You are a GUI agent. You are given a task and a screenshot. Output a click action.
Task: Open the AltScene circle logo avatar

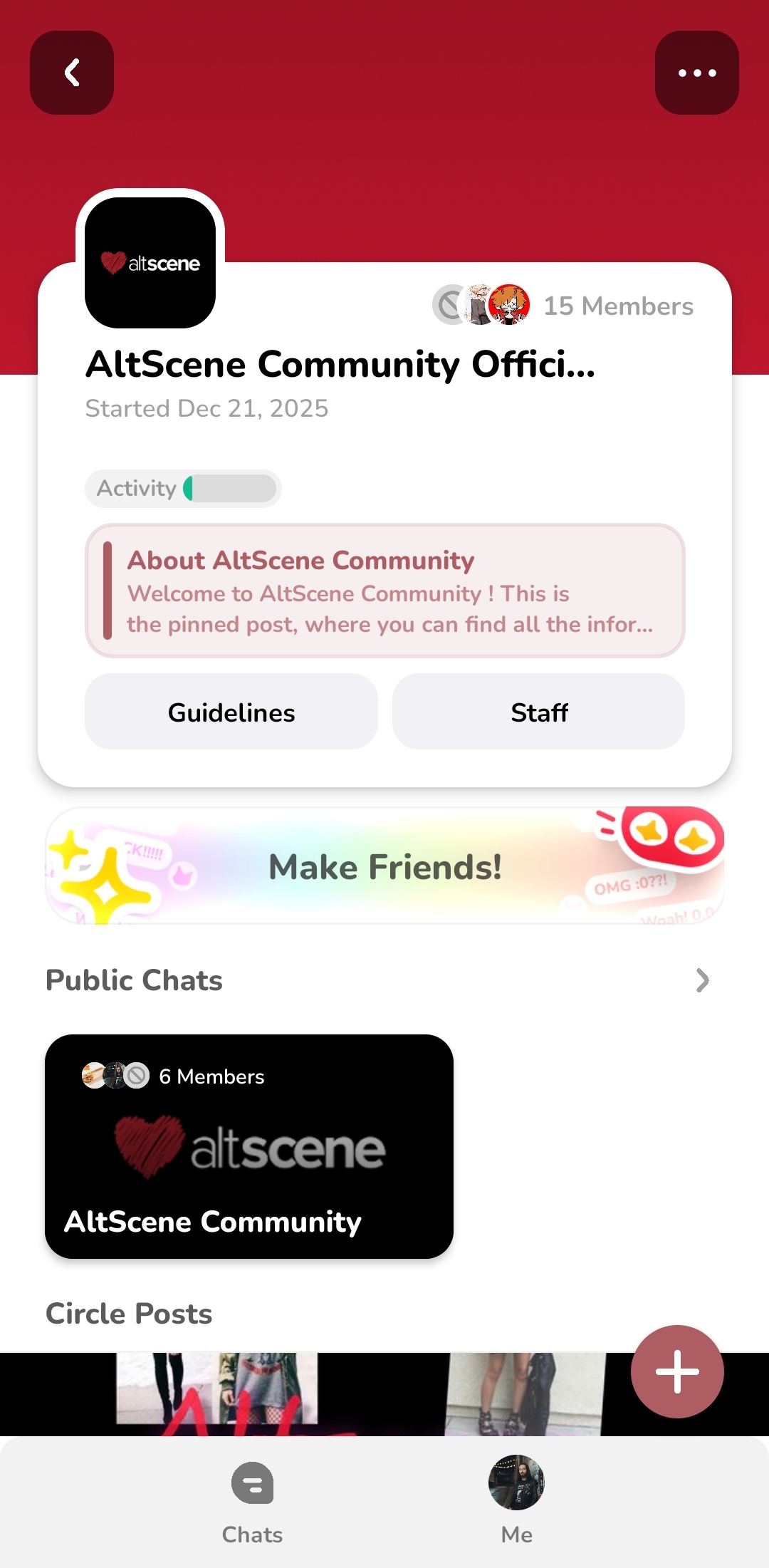click(150, 263)
